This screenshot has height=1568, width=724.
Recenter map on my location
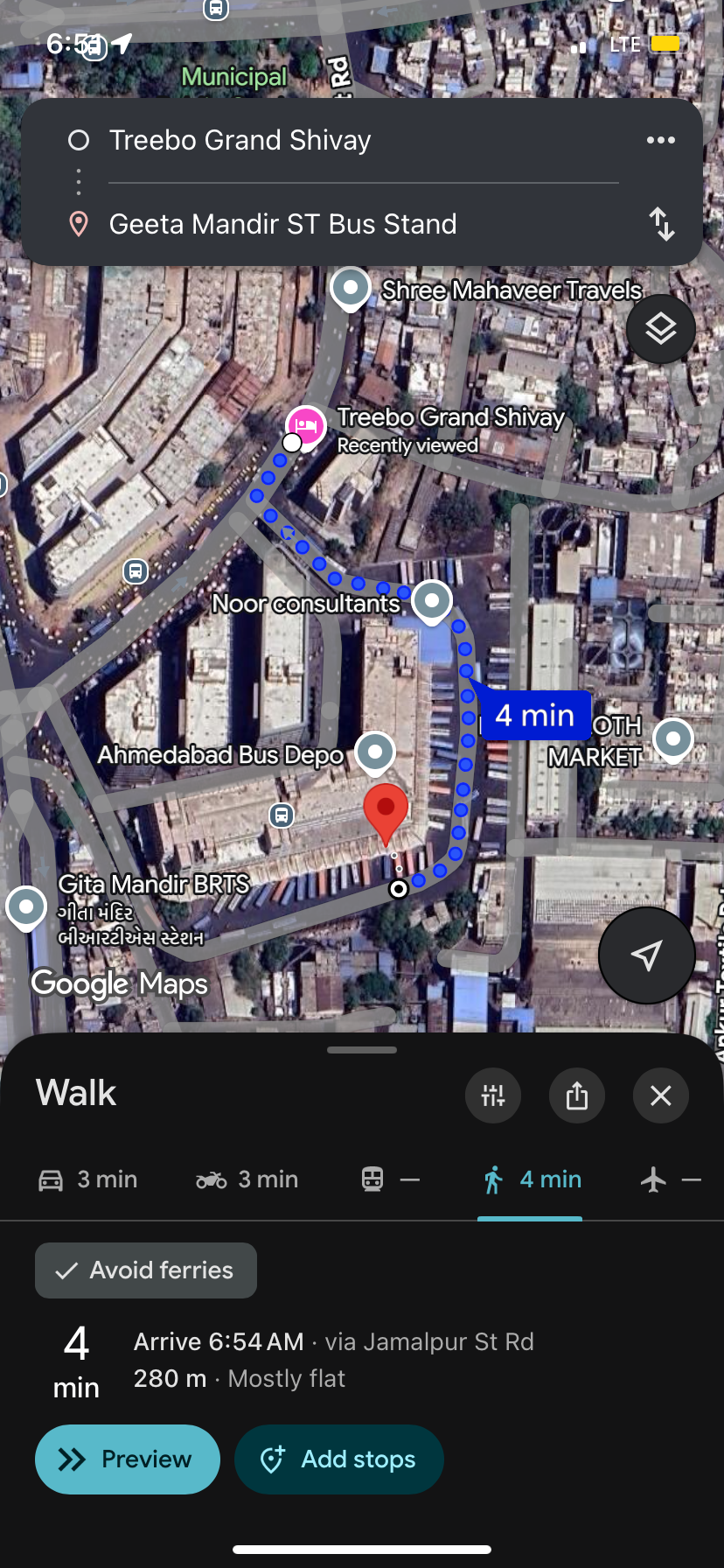646,955
